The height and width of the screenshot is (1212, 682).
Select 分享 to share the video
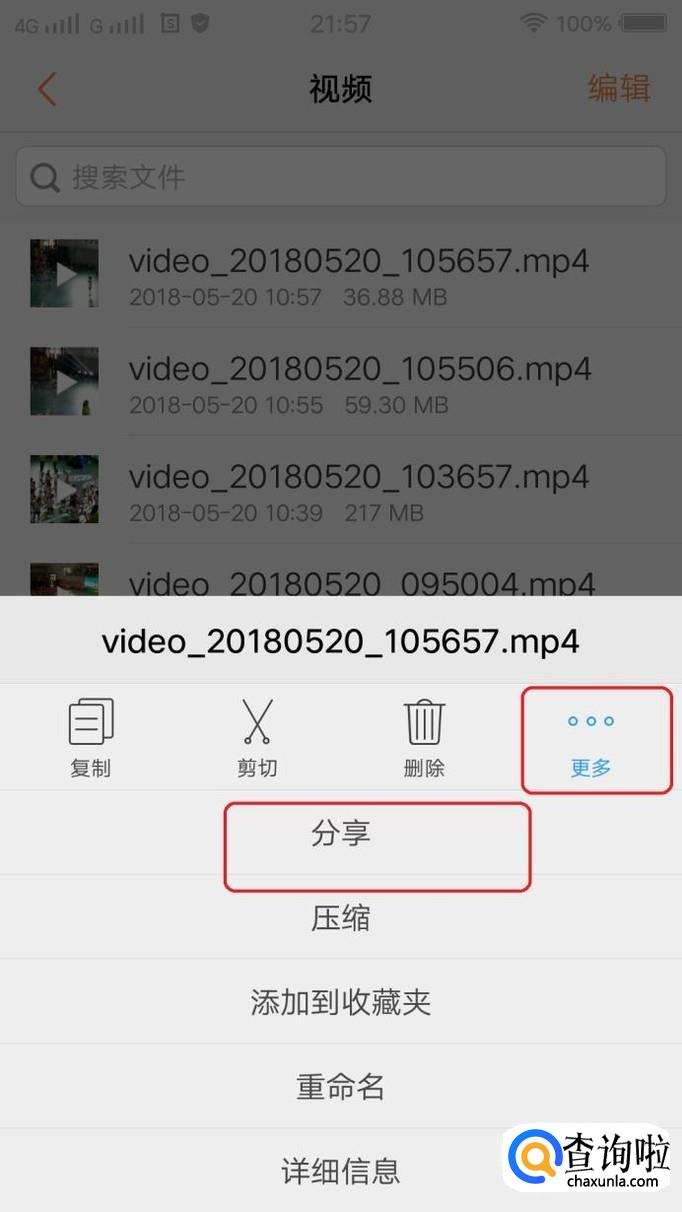(x=341, y=833)
